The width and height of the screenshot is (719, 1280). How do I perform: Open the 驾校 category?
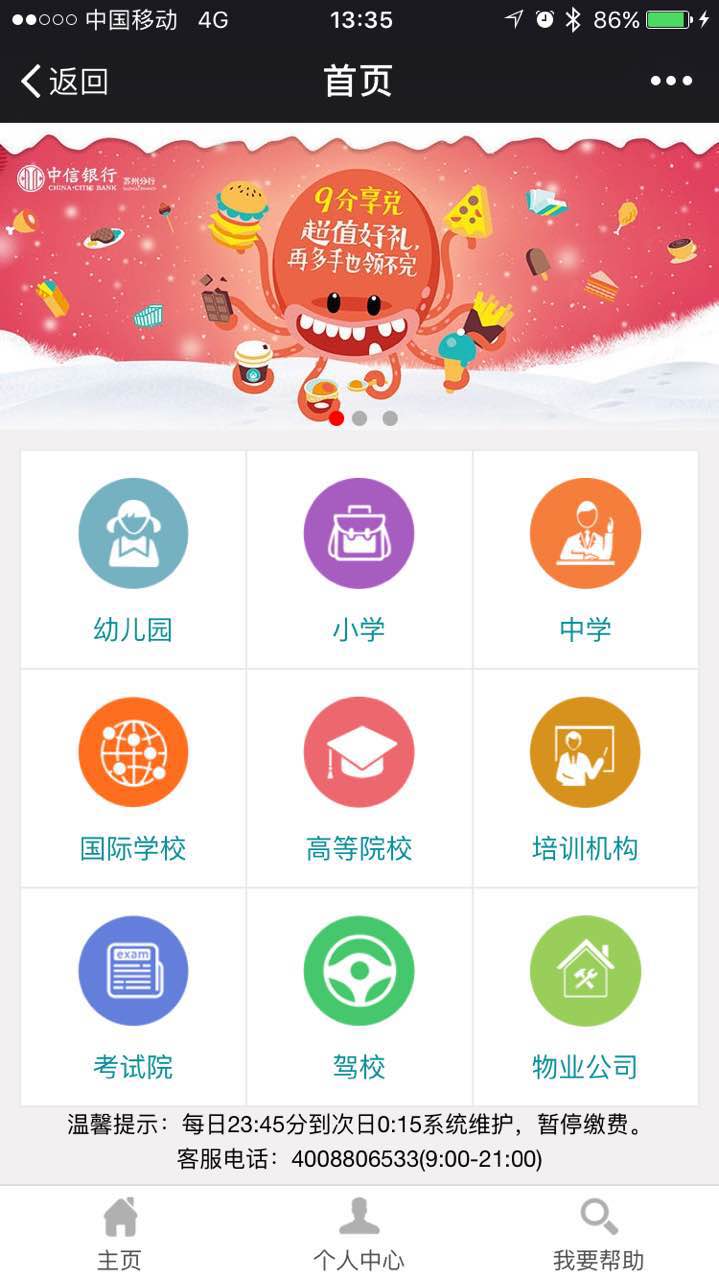359,996
